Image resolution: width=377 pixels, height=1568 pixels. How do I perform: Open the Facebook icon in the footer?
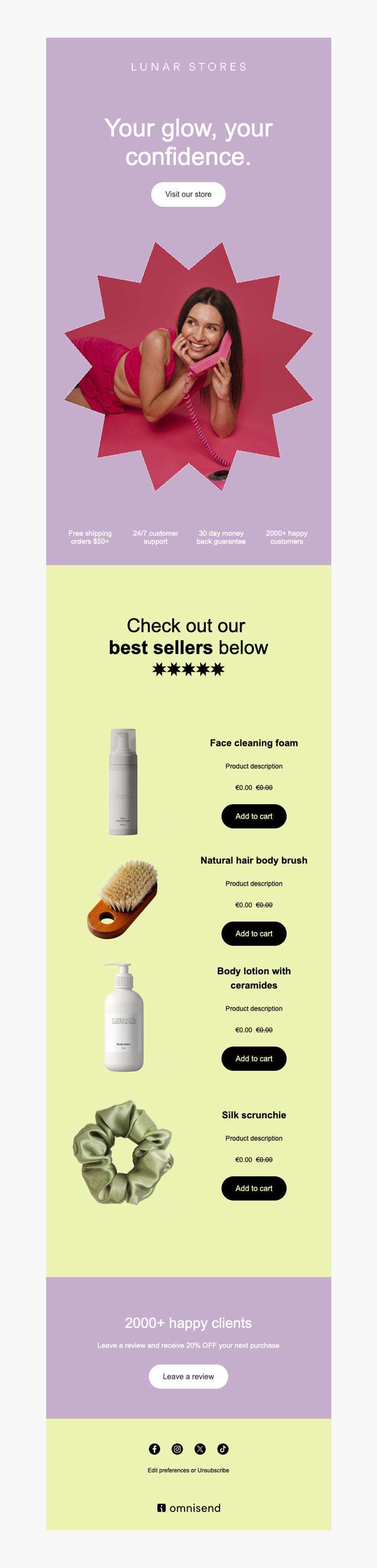(x=155, y=1449)
